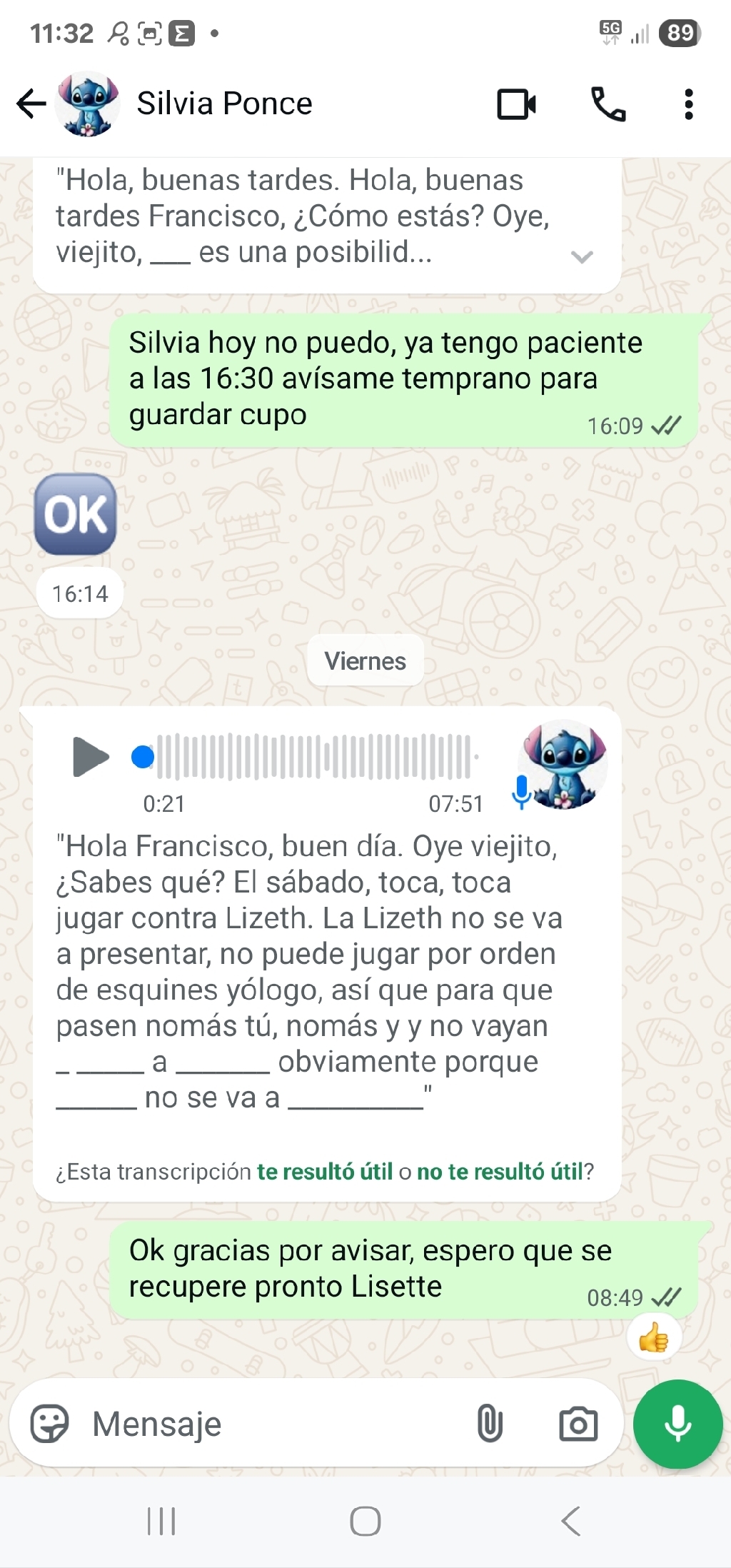Expand the truncated transcription at top
731x1568 pixels.
pos(582,257)
